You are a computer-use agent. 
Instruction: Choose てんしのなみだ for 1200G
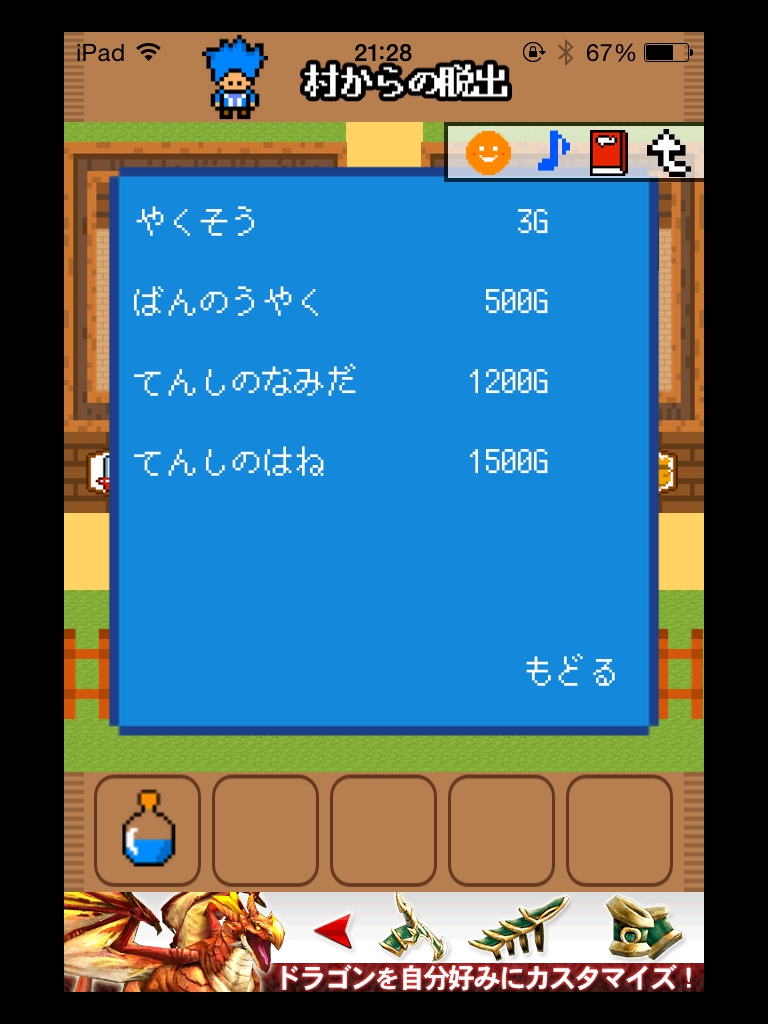[x=341, y=382]
